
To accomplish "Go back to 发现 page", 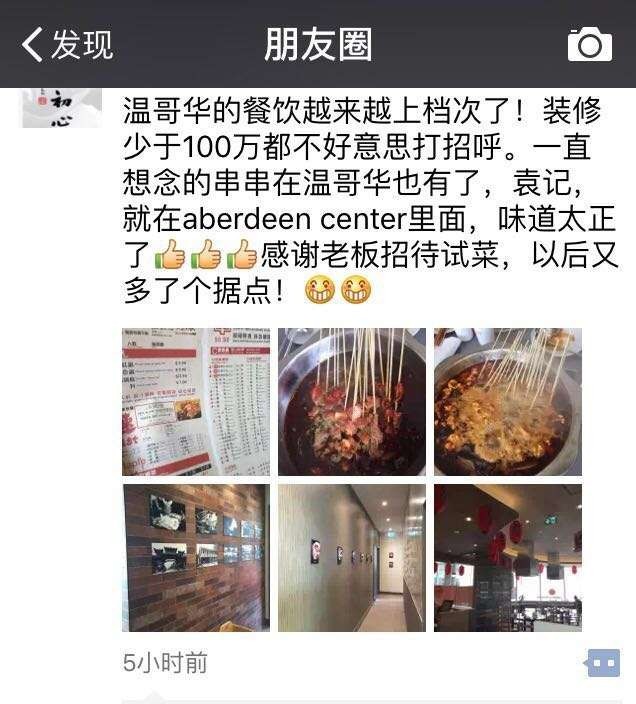I will tap(66, 44).
